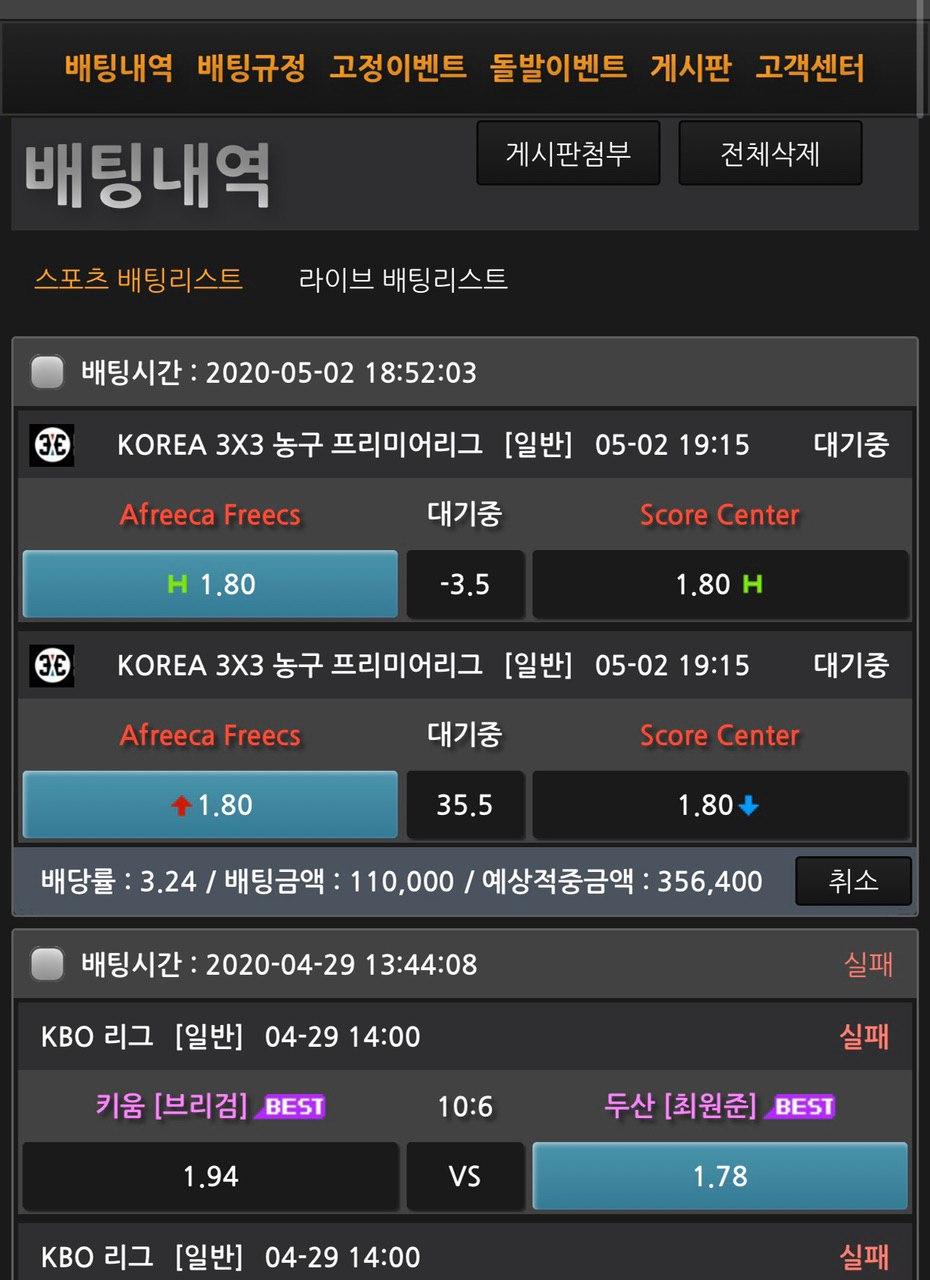The image size is (930, 1280).
Task: Go to 고정이벤트 page
Action: pos(397,68)
